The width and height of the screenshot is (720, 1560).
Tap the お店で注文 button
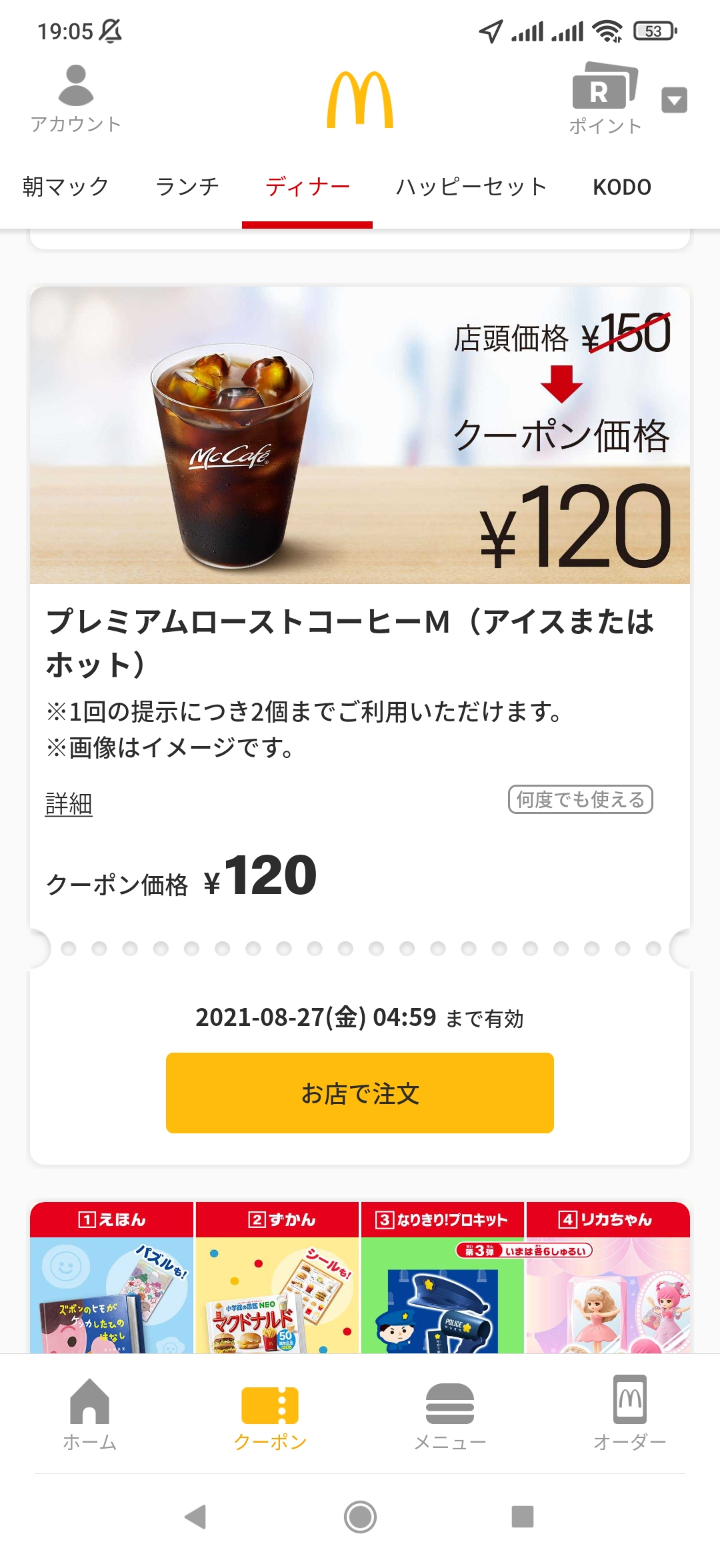360,1093
